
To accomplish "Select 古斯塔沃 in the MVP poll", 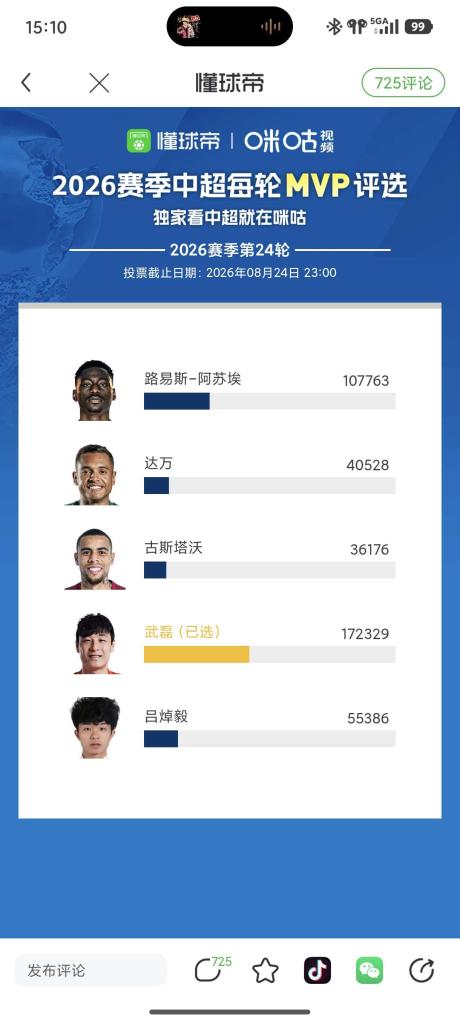I will pos(233,559).
